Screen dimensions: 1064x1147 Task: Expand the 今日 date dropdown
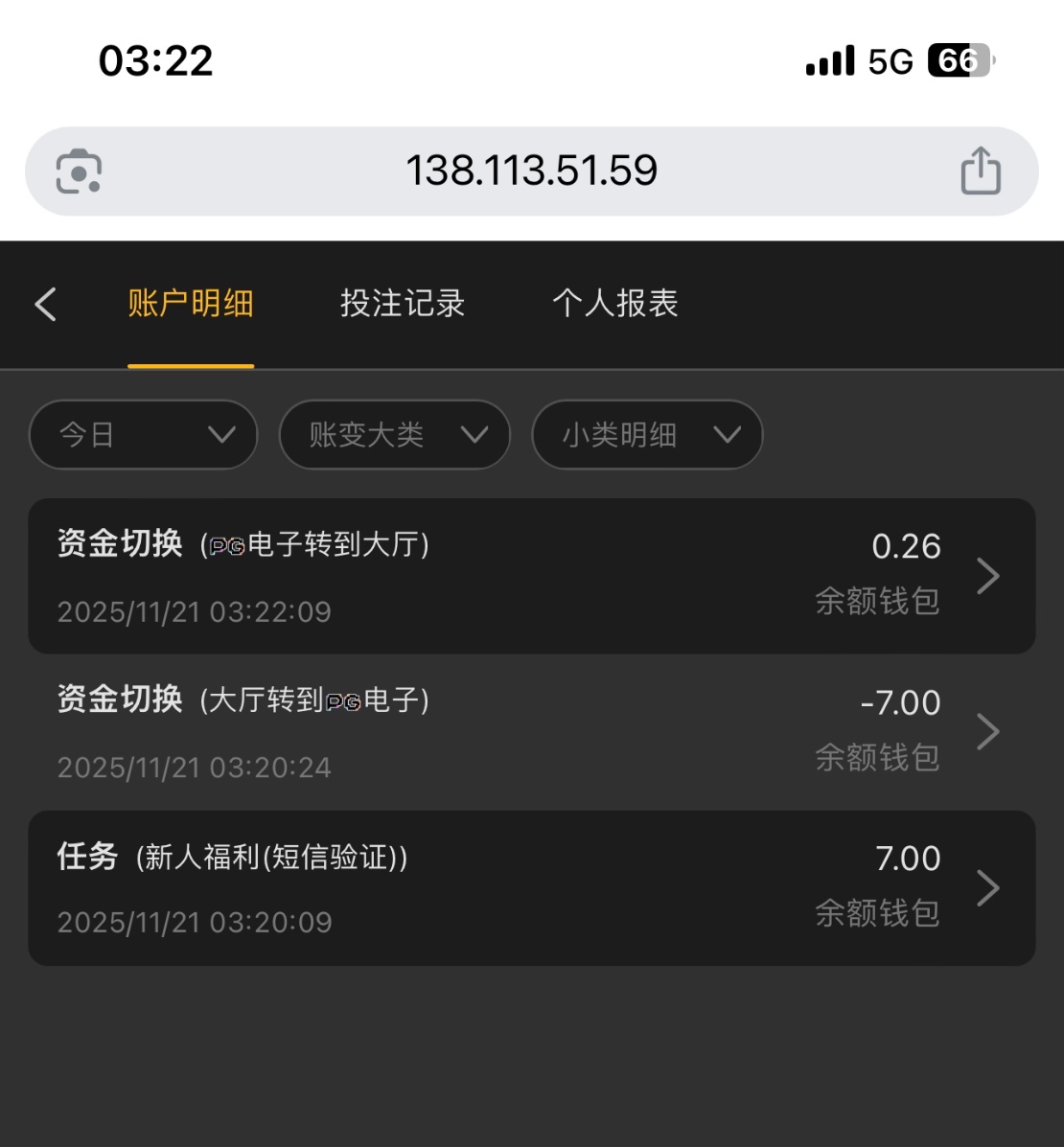click(x=144, y=435)
